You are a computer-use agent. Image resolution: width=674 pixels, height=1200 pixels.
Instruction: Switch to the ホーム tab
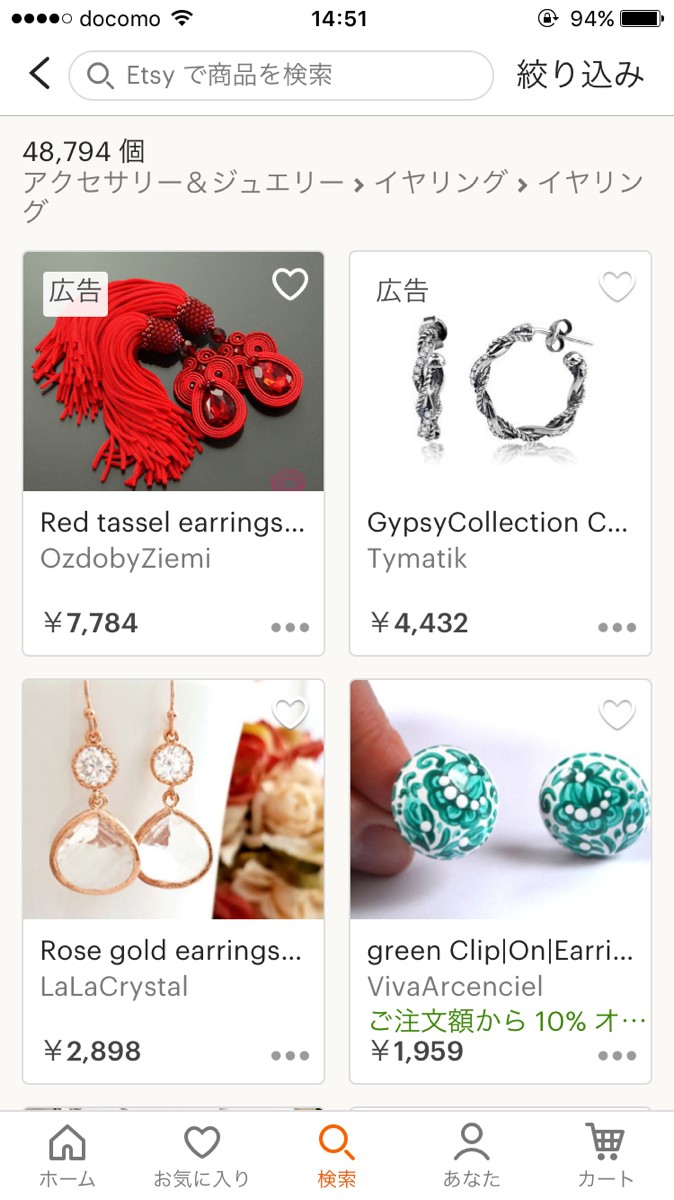pyautogui.click(x=67, y=1155)
